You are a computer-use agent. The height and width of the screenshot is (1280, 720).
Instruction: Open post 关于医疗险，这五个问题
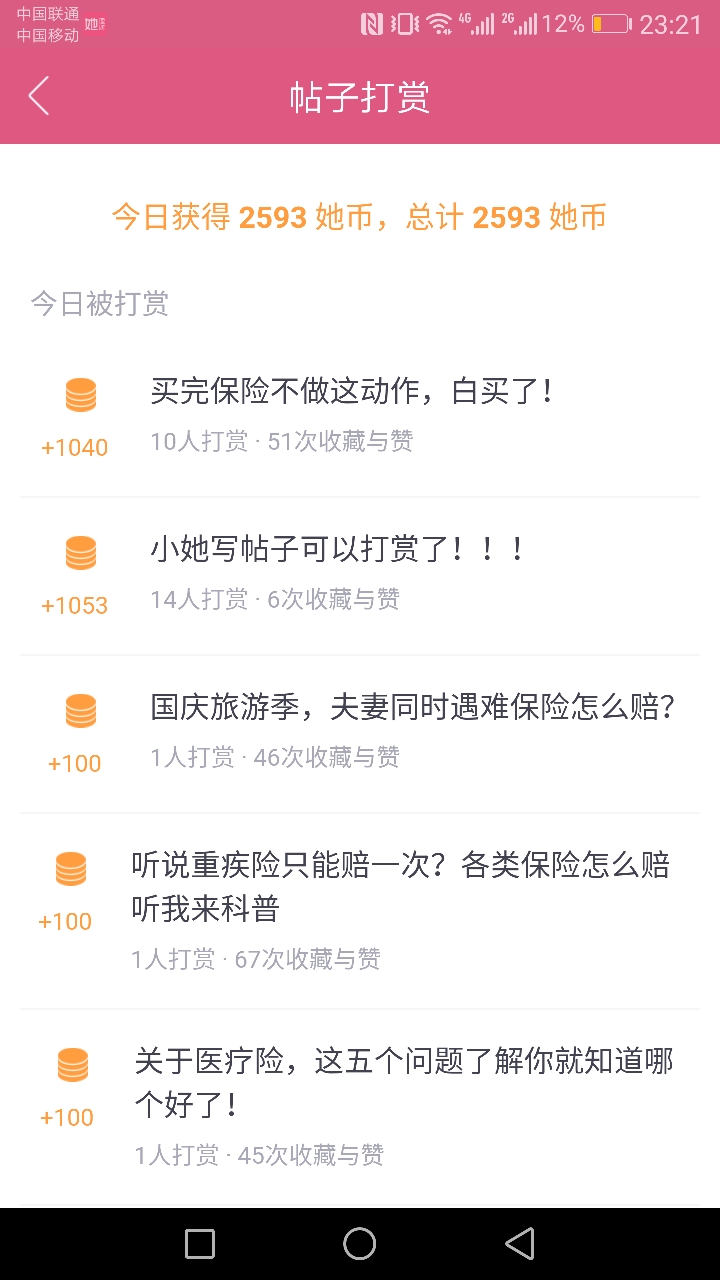pos(360,1107)
